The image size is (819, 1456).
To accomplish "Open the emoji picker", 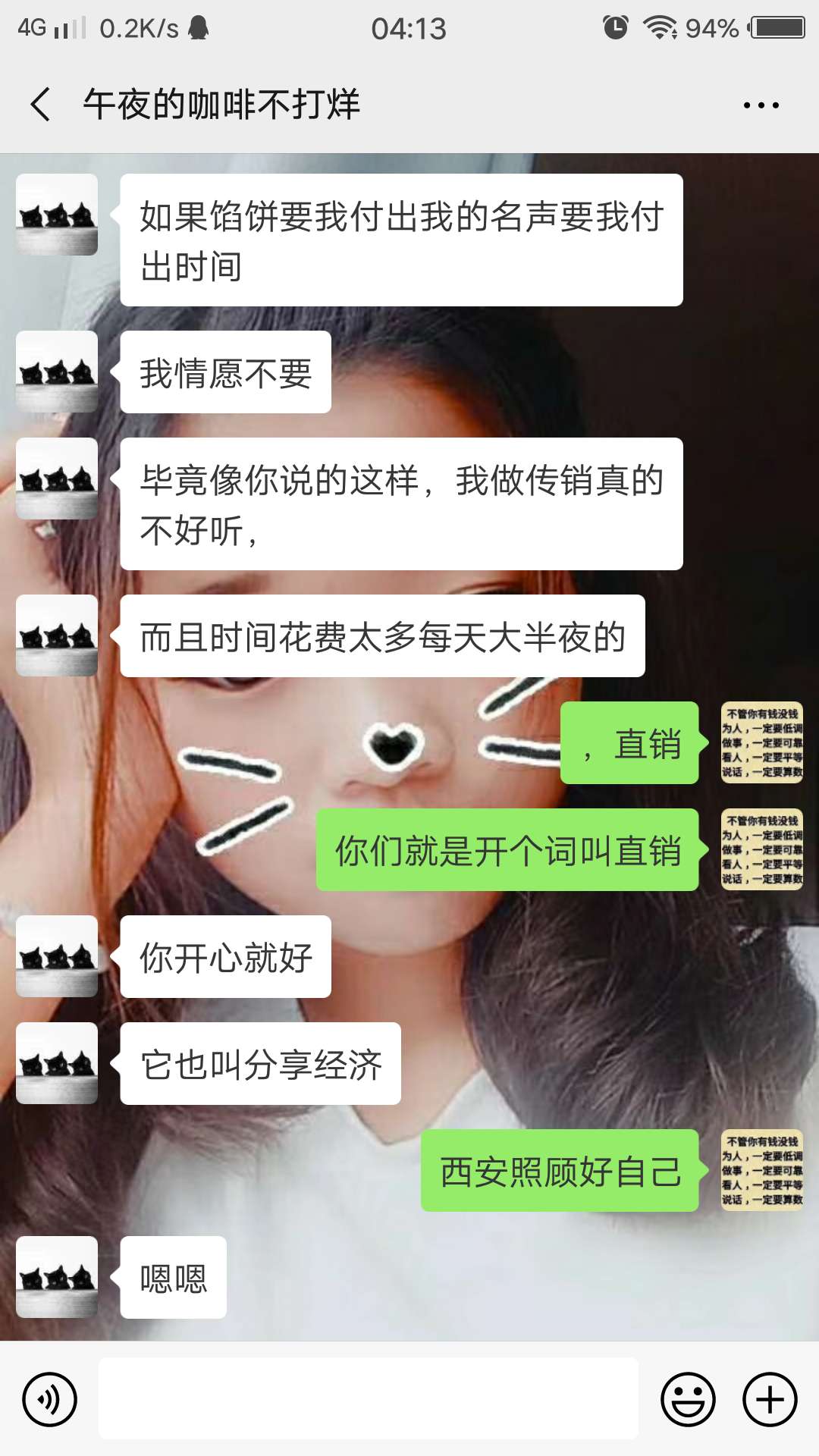I will pos(689,1399).
